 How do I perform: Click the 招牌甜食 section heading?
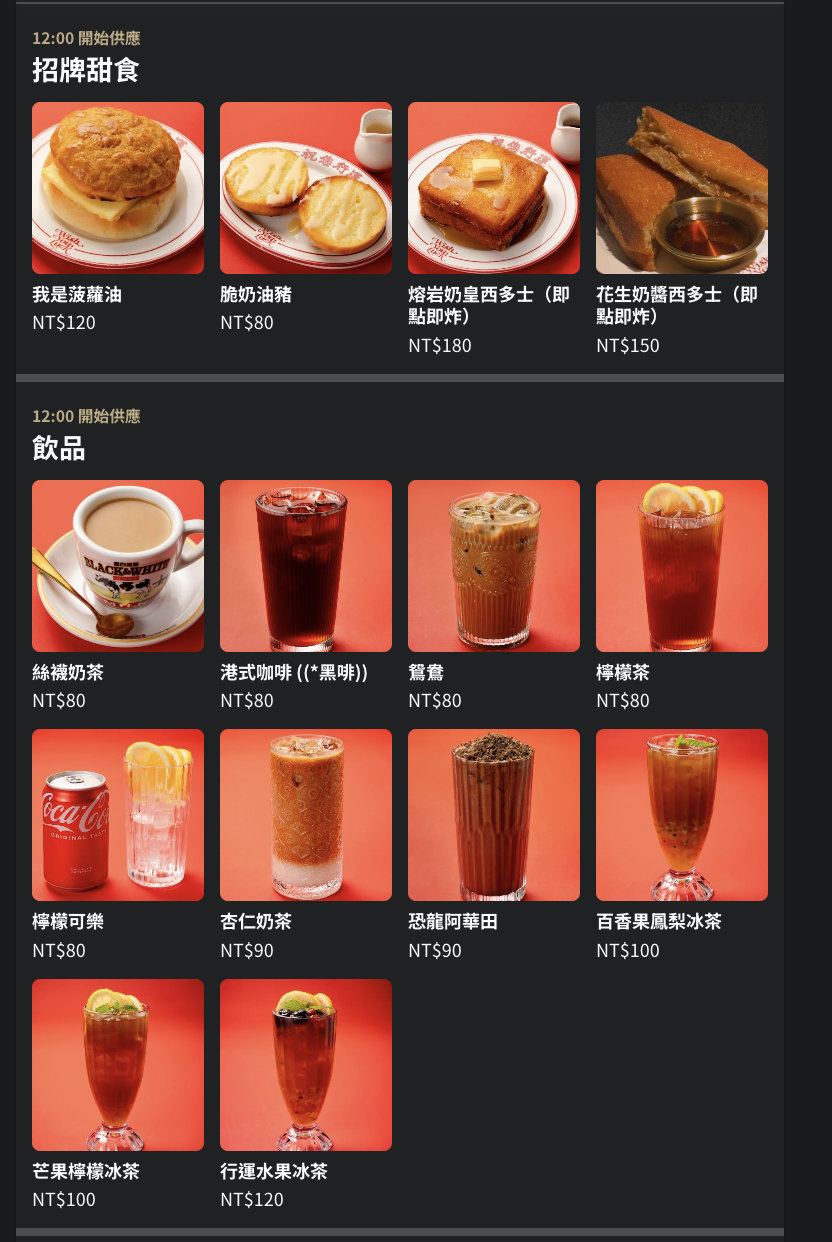tap(85, 70)
